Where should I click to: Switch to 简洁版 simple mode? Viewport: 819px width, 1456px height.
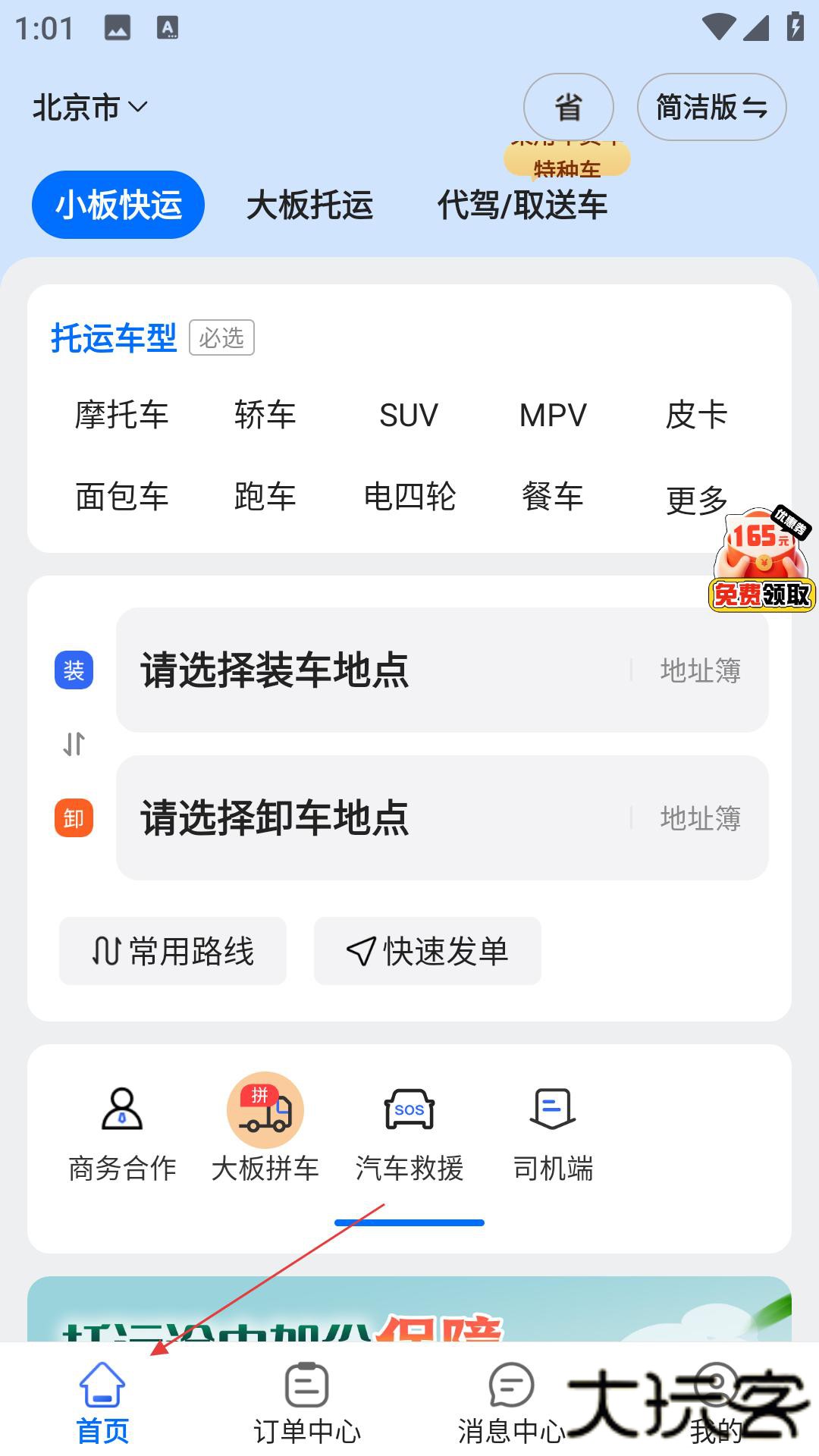coord(711,107)
